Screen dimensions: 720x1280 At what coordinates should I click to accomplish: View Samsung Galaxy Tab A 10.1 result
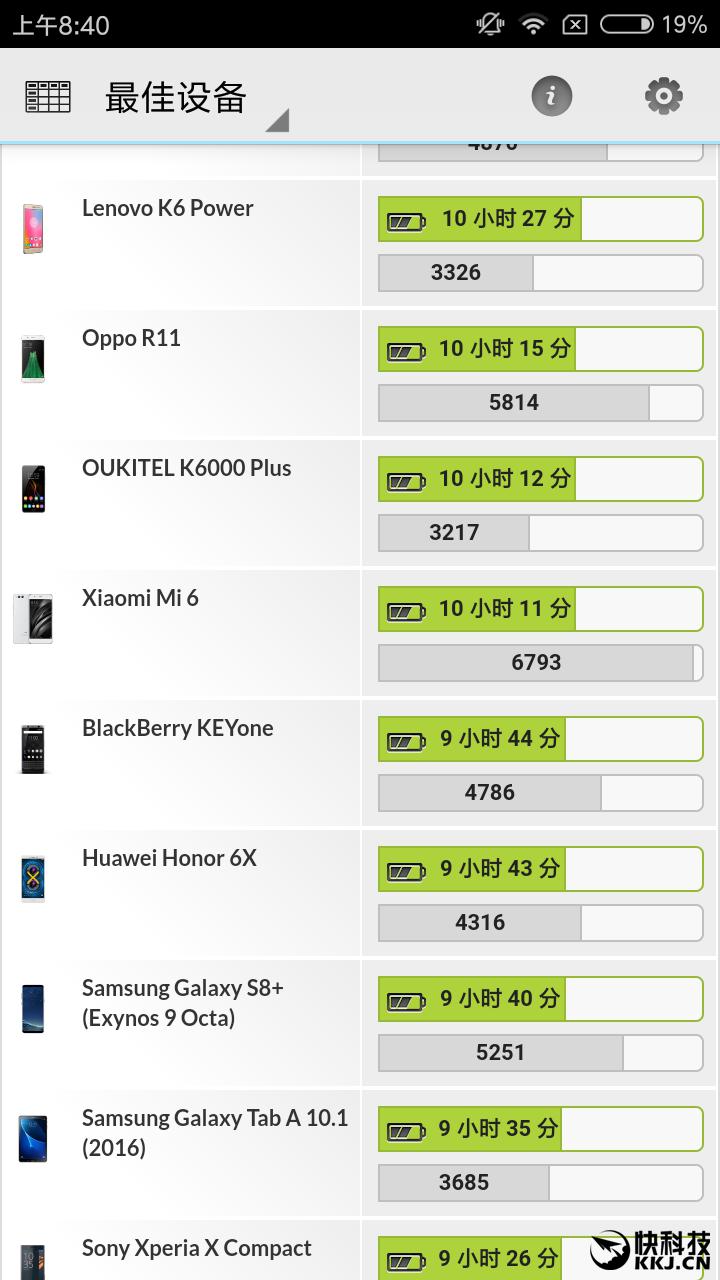360,1153
